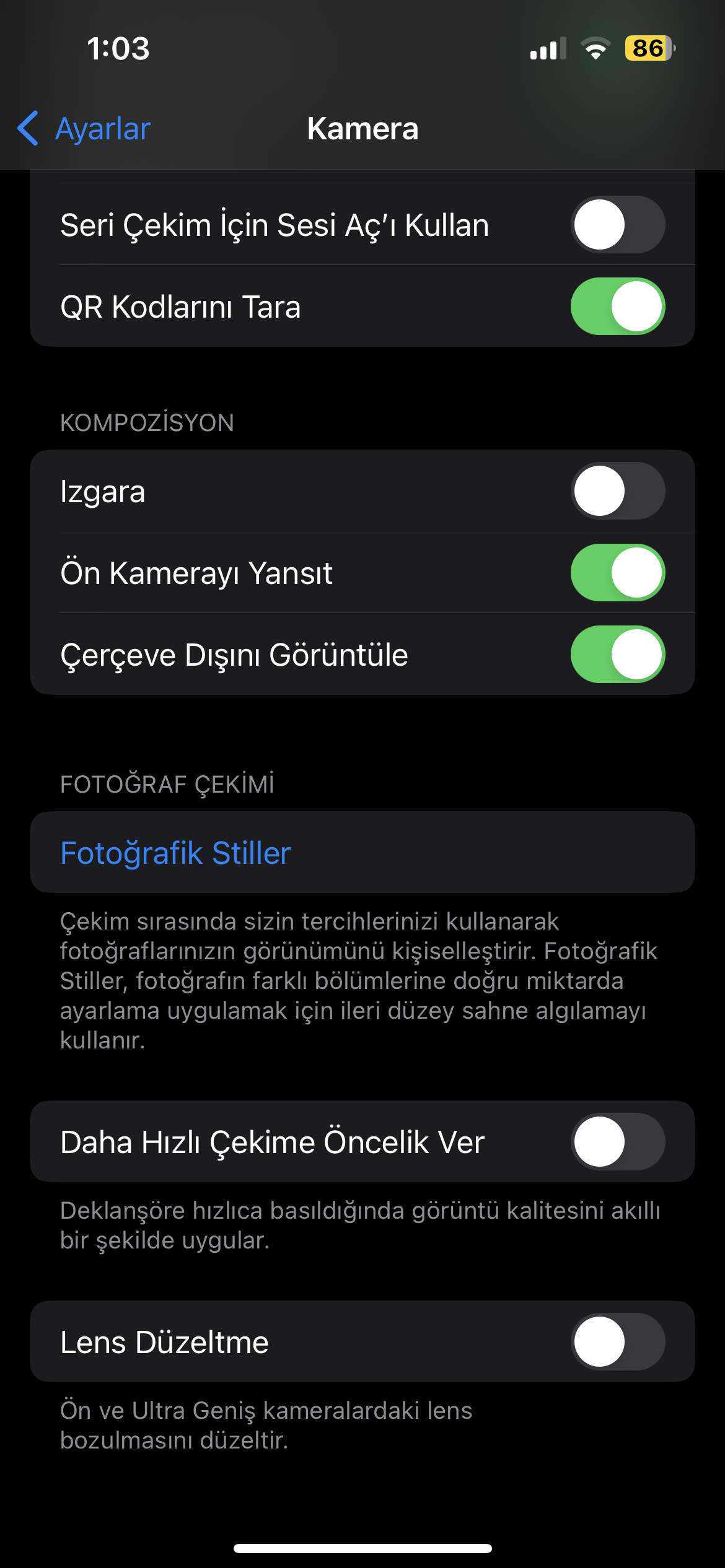Enable the Izgara switch
Image resolution: width=725 pixels, height=1568 pixels.
pyautogui.click(x=617, y=491)
